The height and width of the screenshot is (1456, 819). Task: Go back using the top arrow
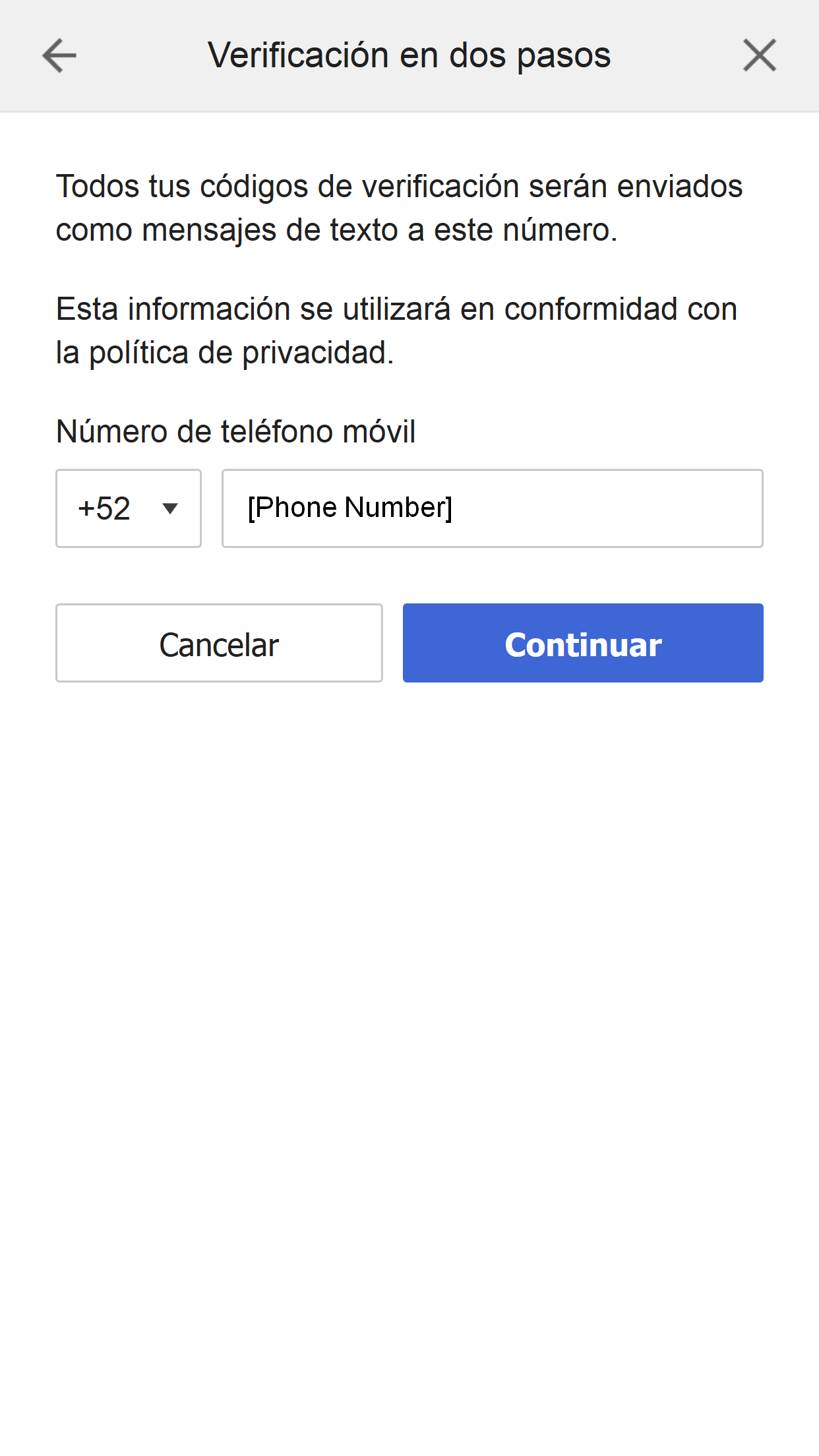click(59, 55)
